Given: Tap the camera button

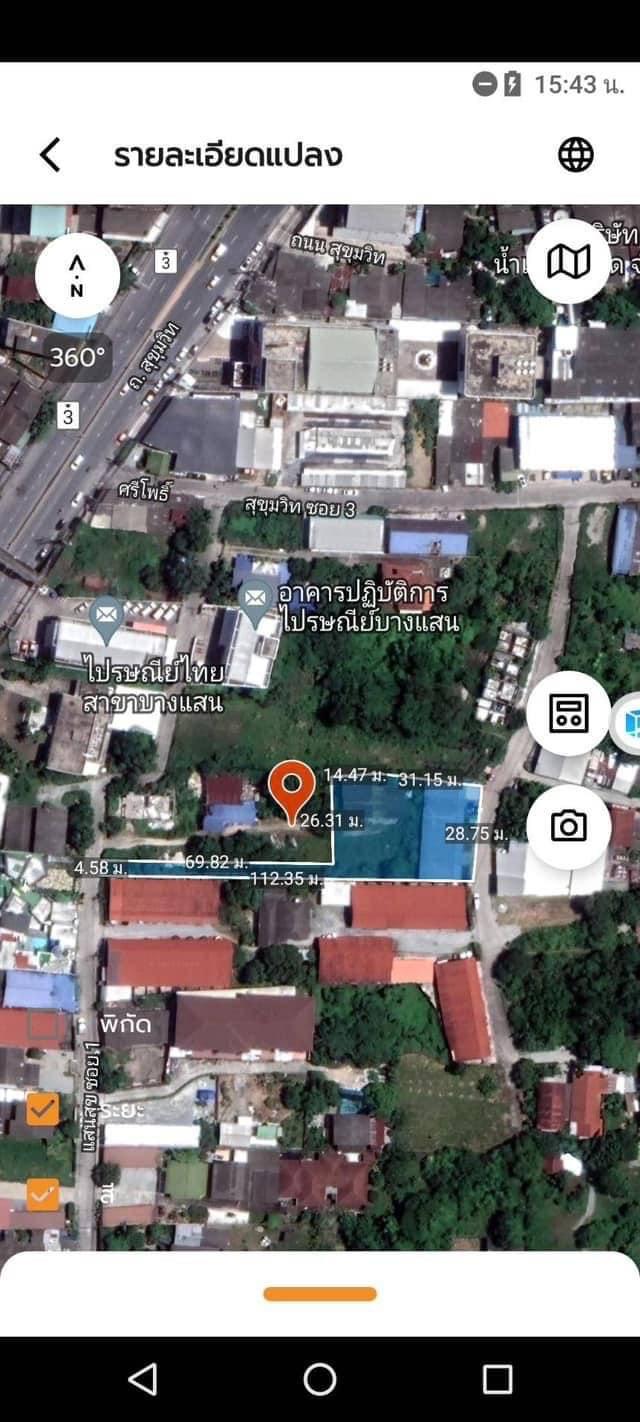Looking at the screenshot, I should pyautogui.click(x=568, y=826).
